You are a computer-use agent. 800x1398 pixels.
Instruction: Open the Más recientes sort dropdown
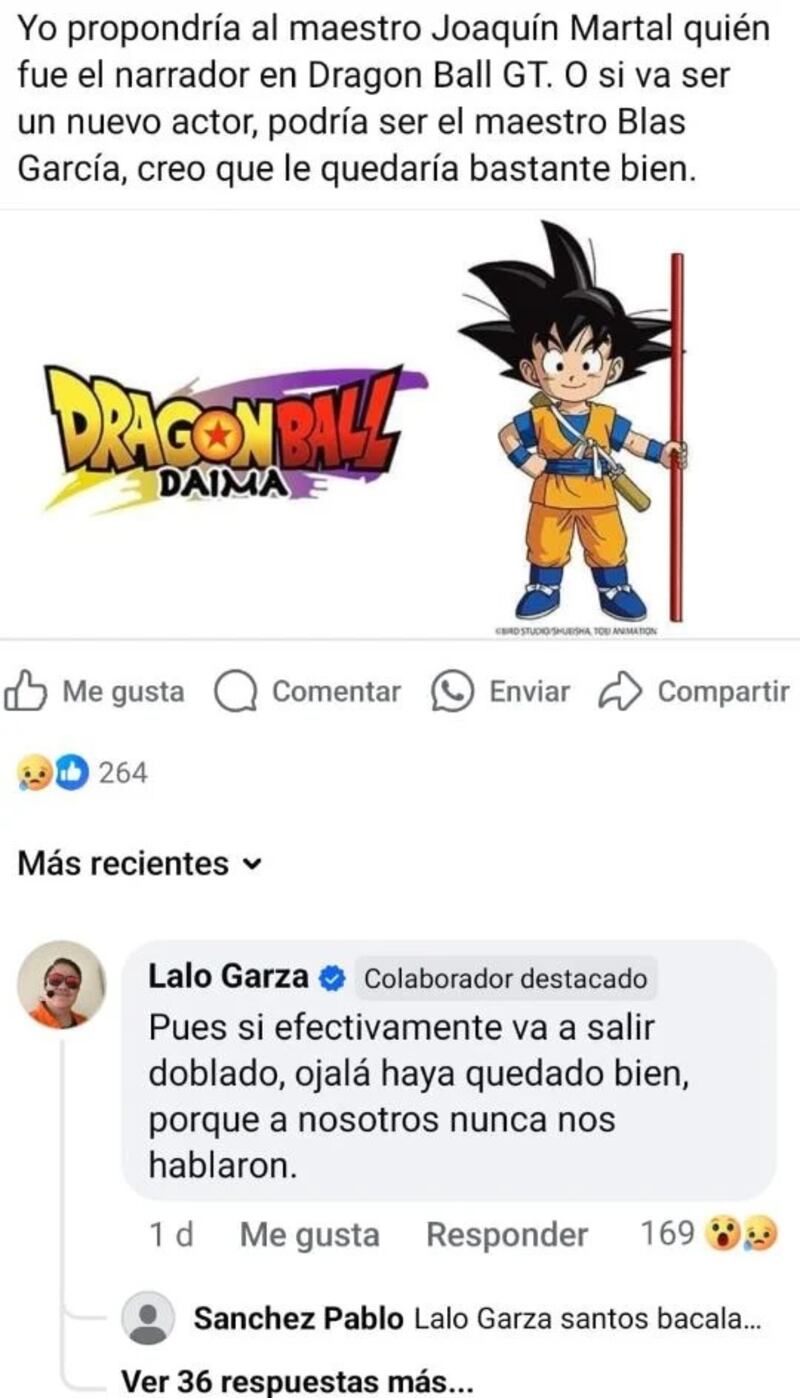135,862
